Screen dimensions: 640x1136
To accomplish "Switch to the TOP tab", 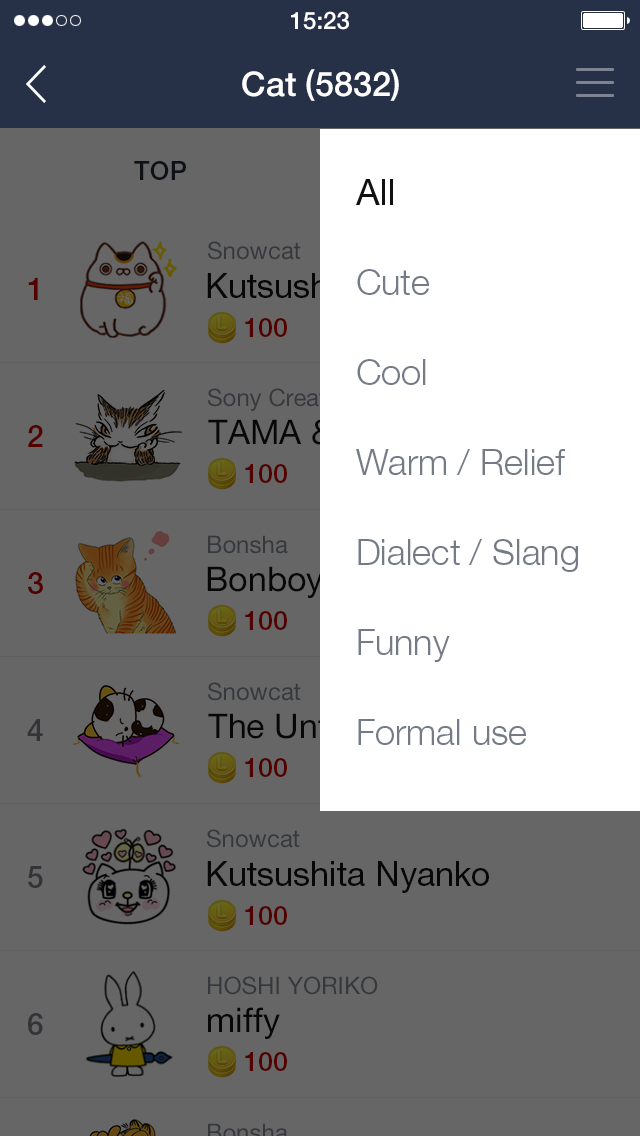I will 160,171.
